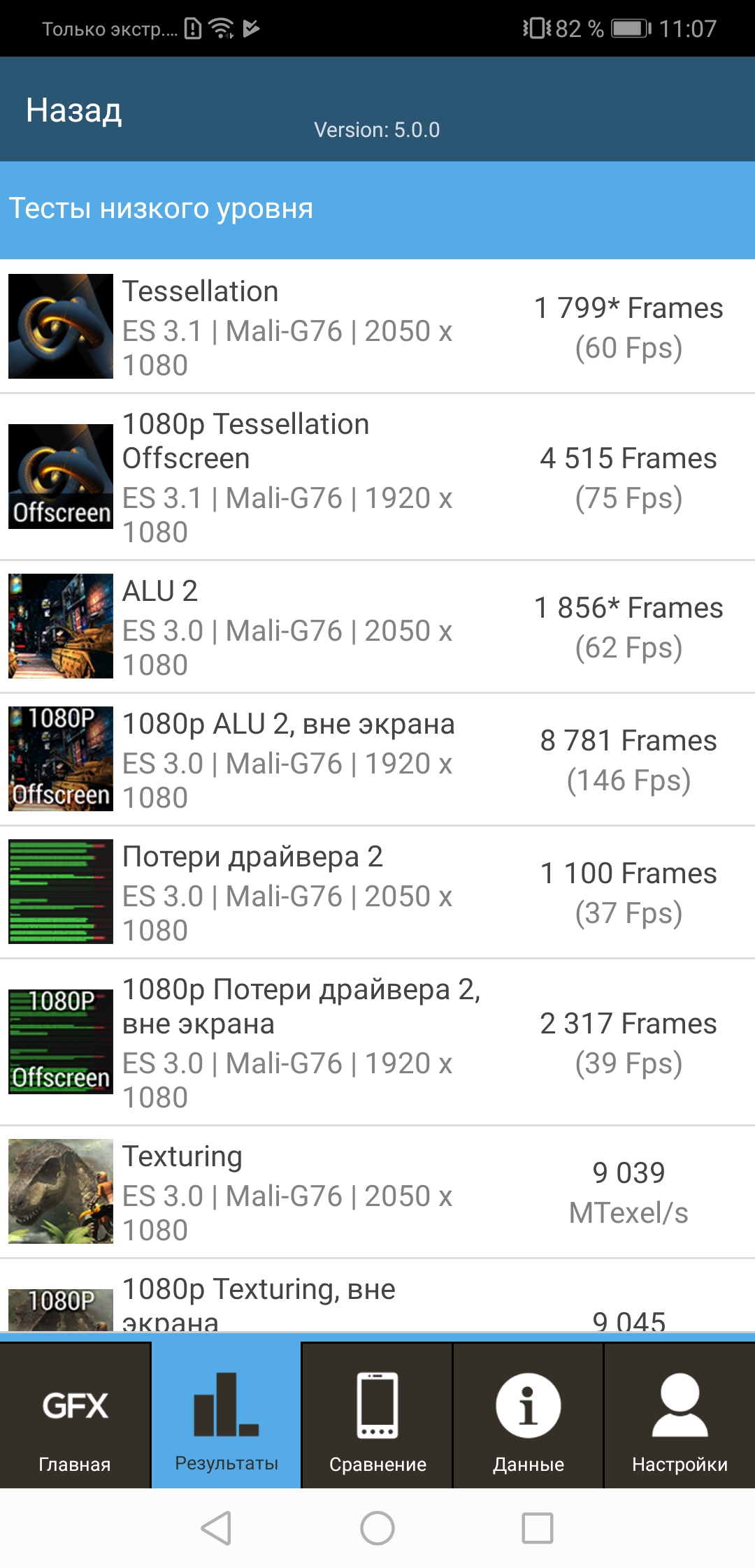
Task: Tap the system back navigation button
Action: point(216,1528)
